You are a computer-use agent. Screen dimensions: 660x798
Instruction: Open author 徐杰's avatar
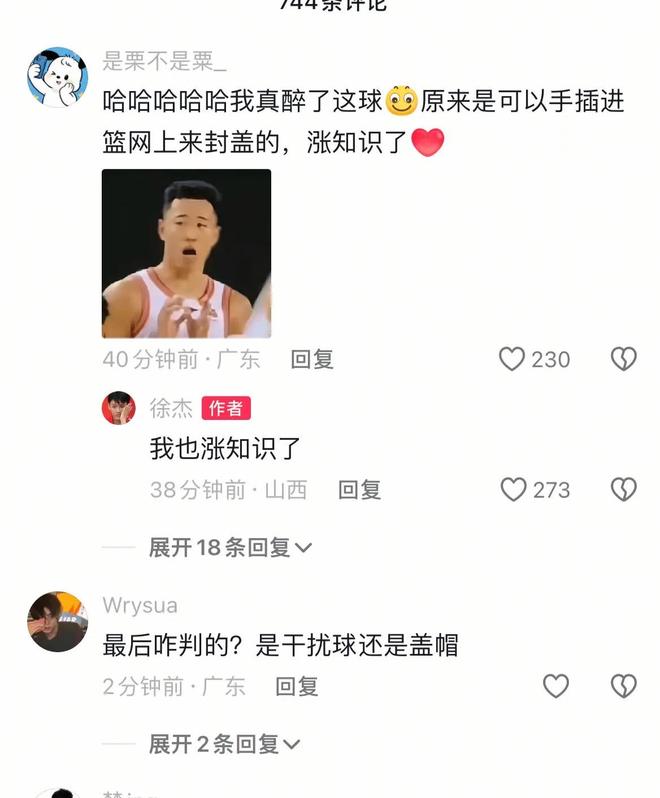tap(118, 408)
